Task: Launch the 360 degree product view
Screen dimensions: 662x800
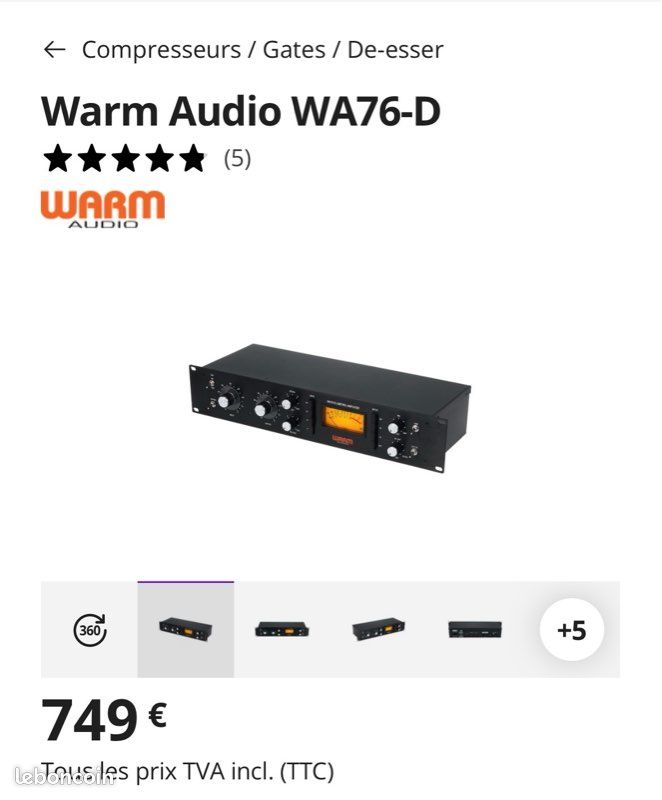Action: pyautogui.click(x=90, y=630)
